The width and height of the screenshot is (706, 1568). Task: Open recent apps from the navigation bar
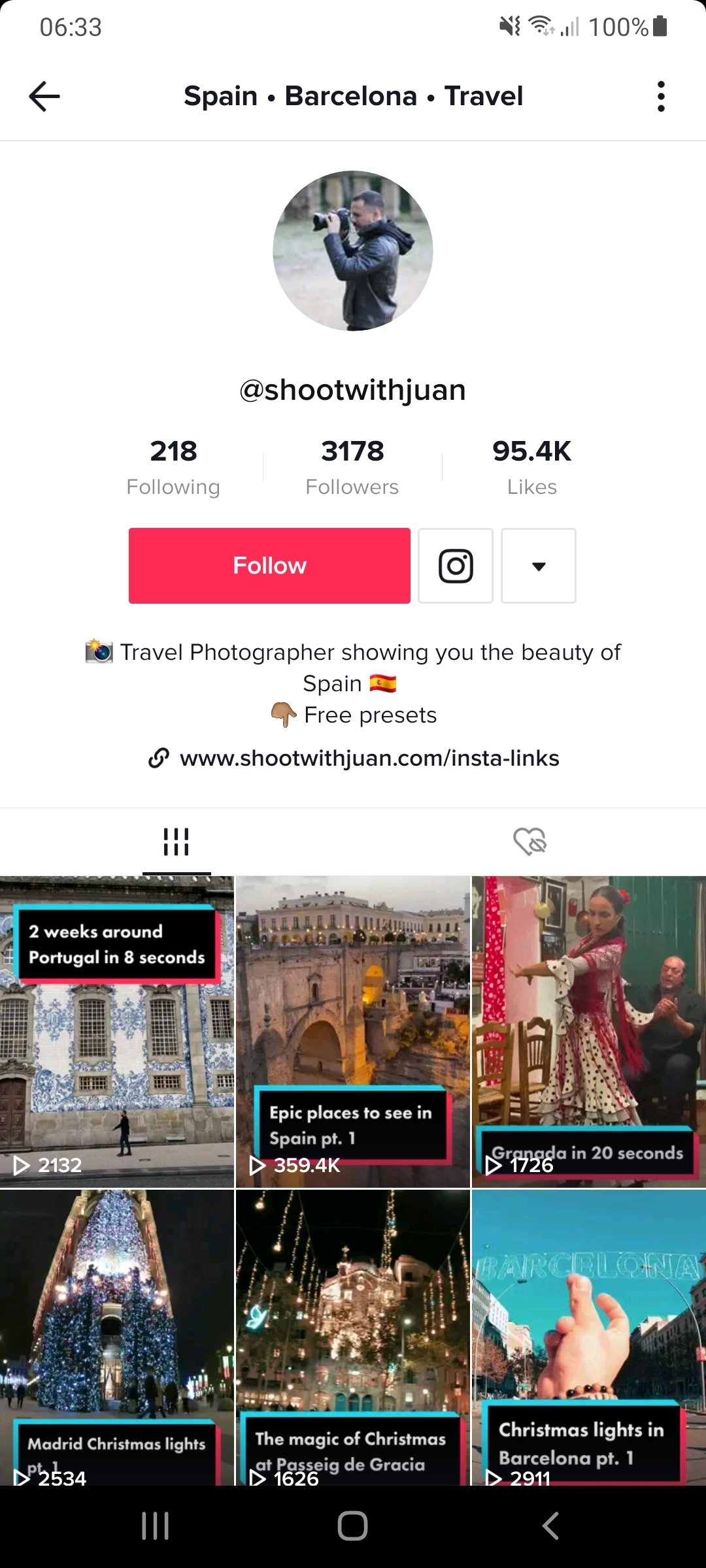(156, 1526)
